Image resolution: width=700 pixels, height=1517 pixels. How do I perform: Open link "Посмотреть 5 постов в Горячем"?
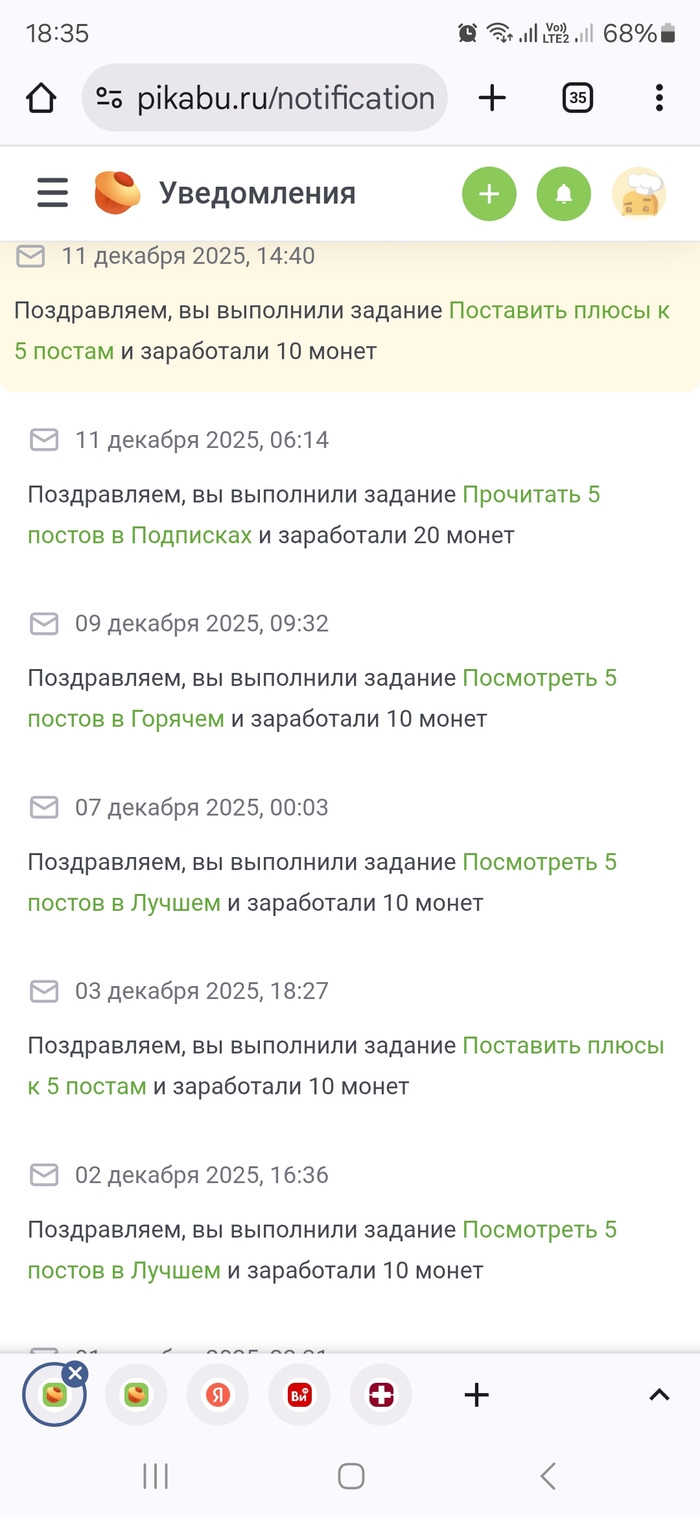538,679
